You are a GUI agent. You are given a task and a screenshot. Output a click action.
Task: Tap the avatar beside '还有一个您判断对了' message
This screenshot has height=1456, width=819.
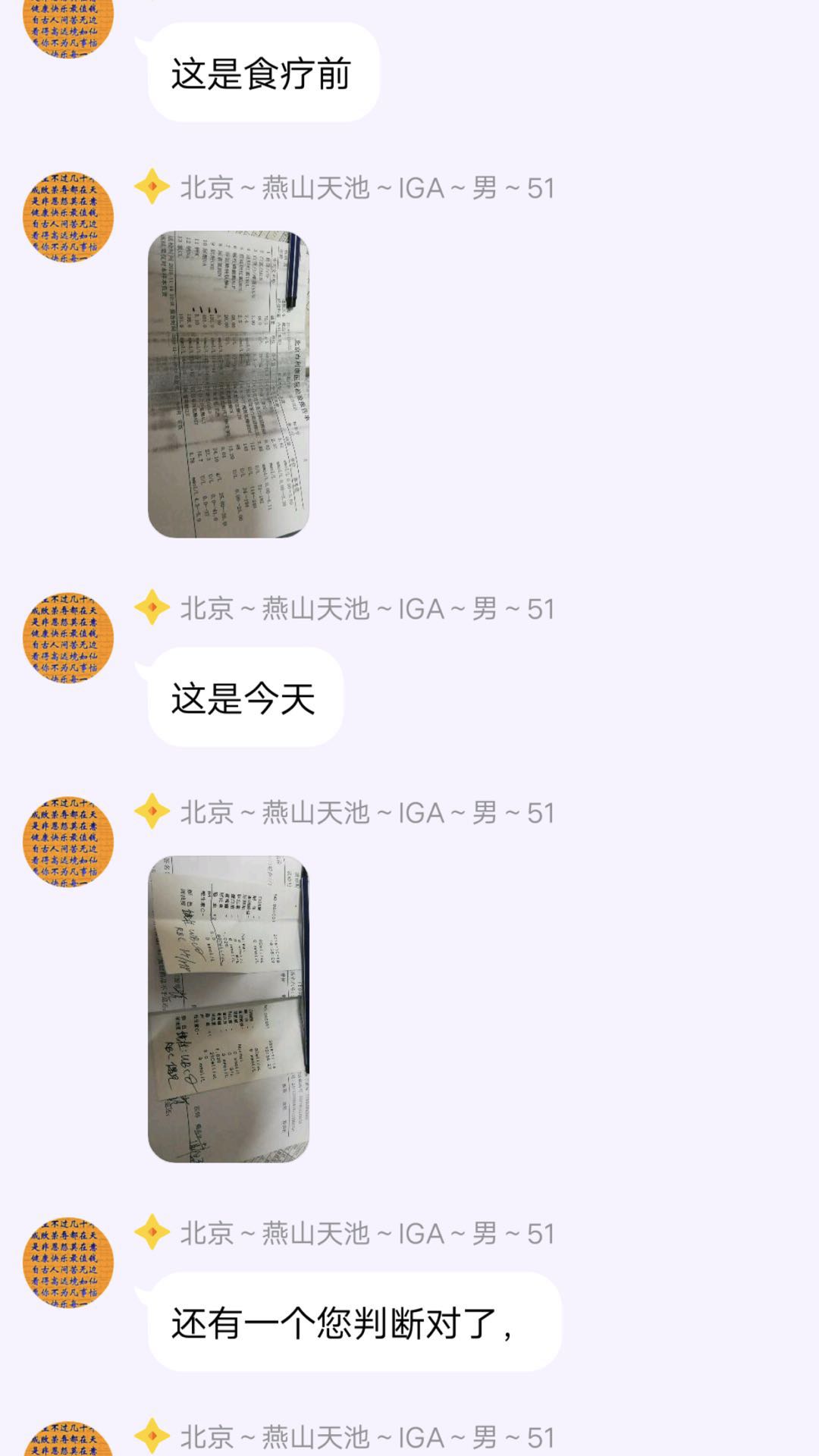(68, 1262)
